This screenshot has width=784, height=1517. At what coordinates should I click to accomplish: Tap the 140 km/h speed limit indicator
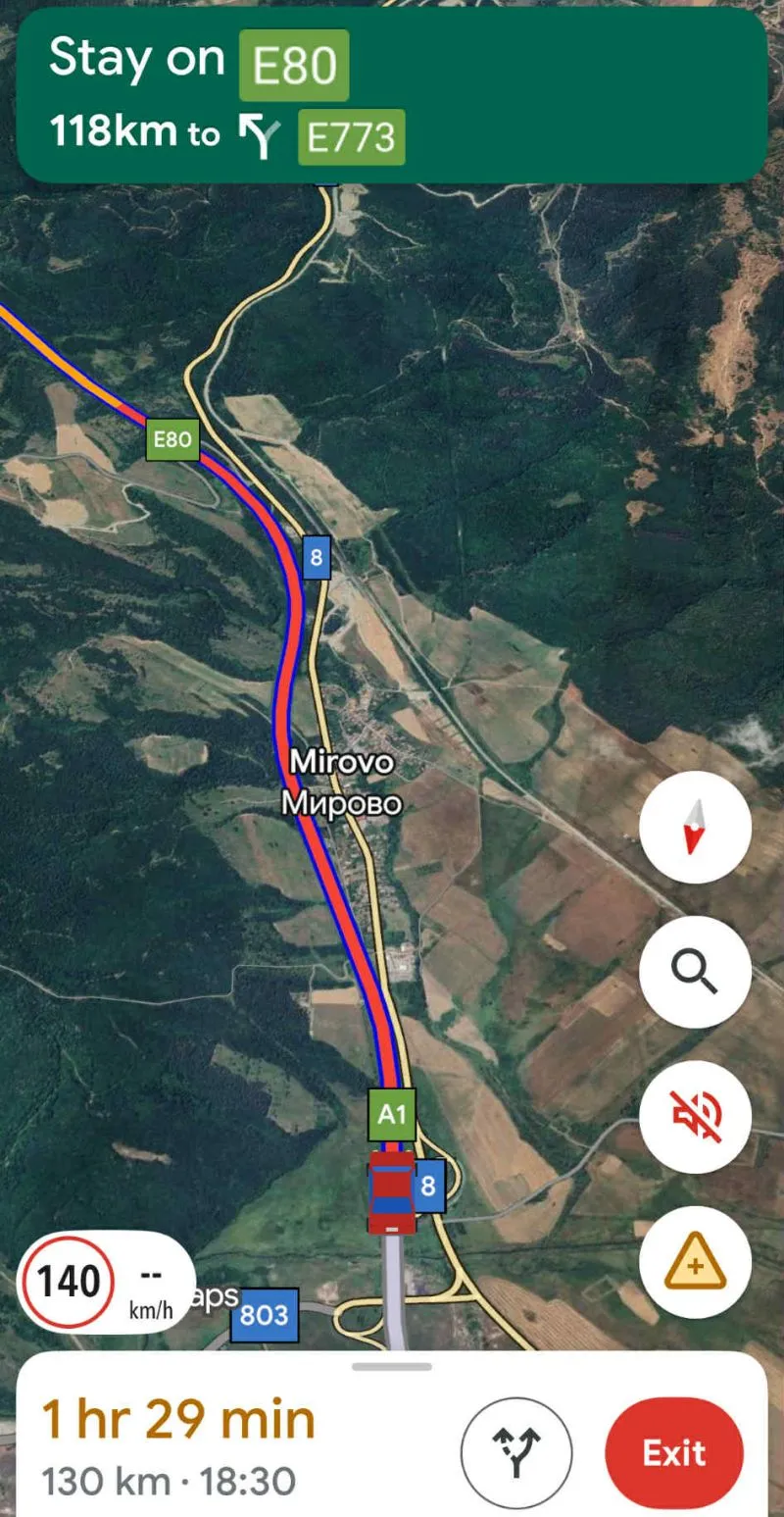coord(71,1282)
